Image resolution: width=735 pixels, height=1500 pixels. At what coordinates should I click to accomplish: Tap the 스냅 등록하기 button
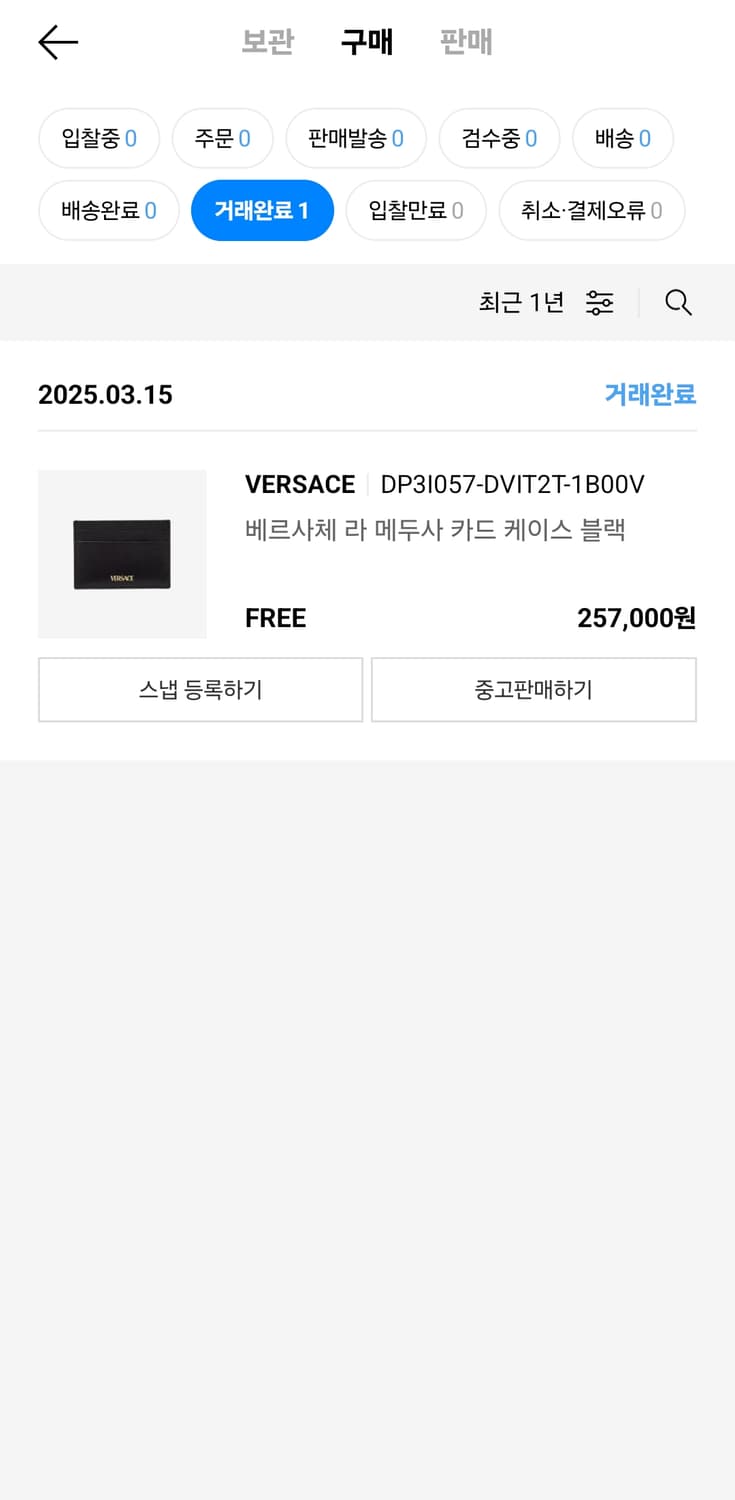[200, 689]
